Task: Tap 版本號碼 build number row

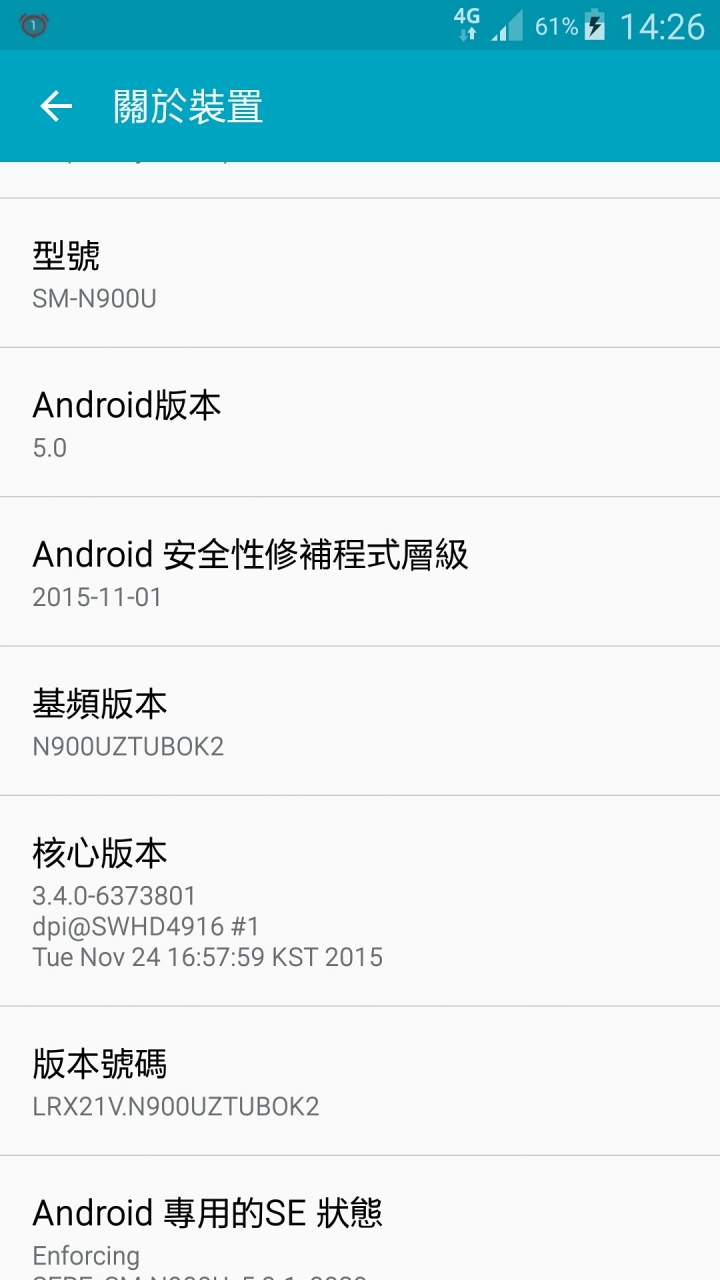Action: 360,1081
